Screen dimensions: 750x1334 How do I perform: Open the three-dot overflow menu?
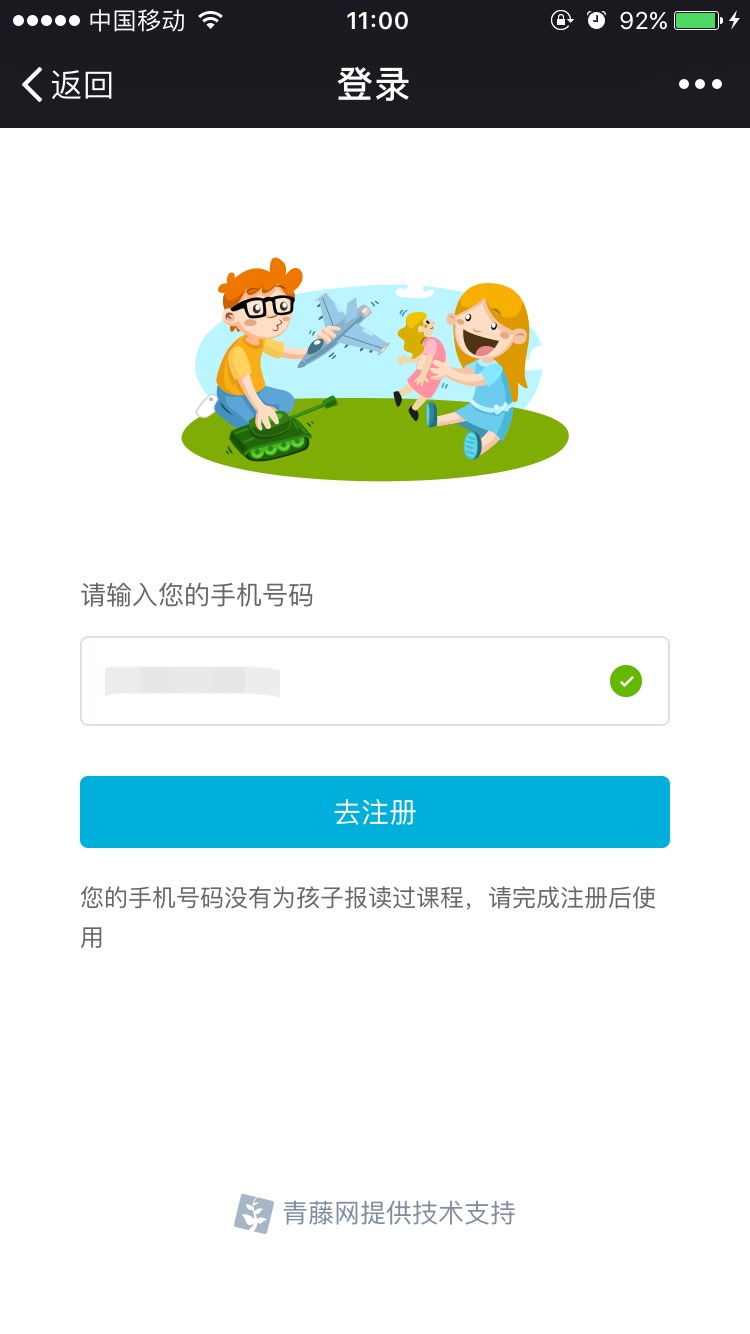point(700,85)
